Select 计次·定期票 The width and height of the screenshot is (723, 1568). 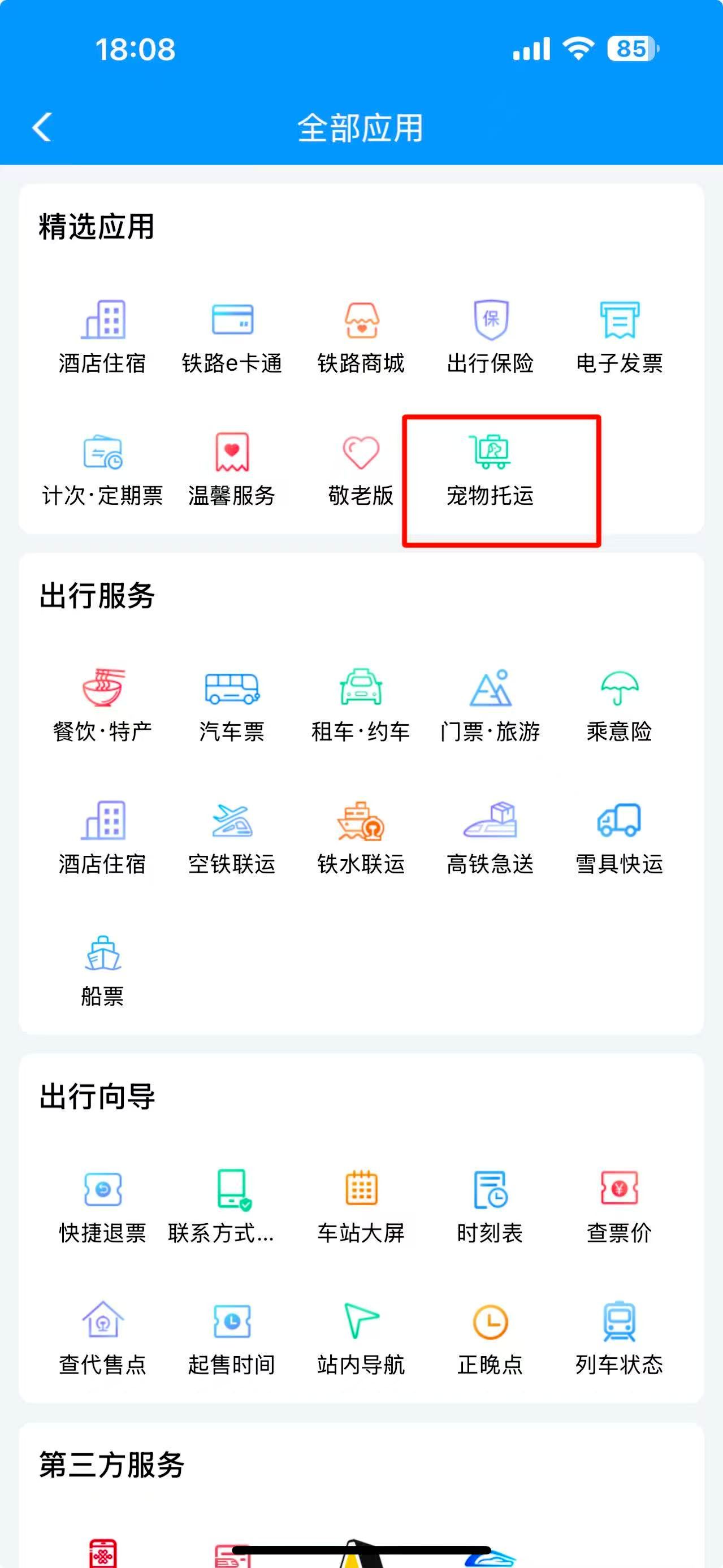click(x=102, y=469)
